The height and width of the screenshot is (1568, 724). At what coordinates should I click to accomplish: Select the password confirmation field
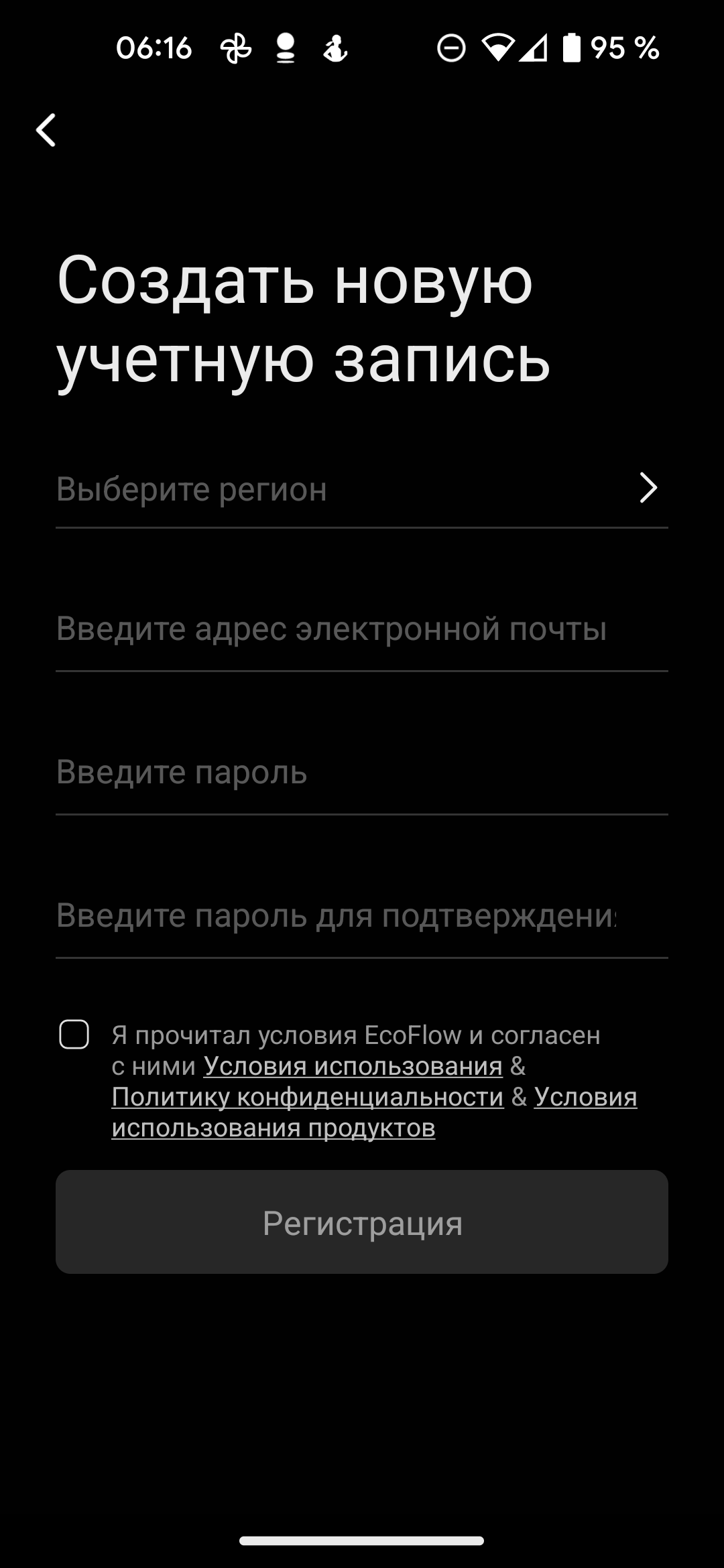(361, 916)
